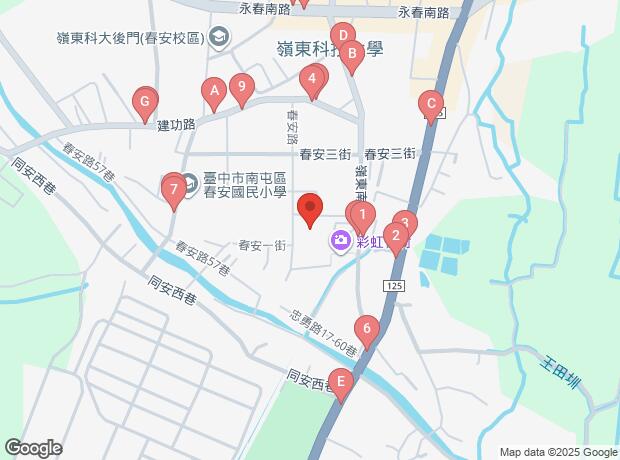Open the marker labeled B
Screen dimensions: 620x460
351,53
